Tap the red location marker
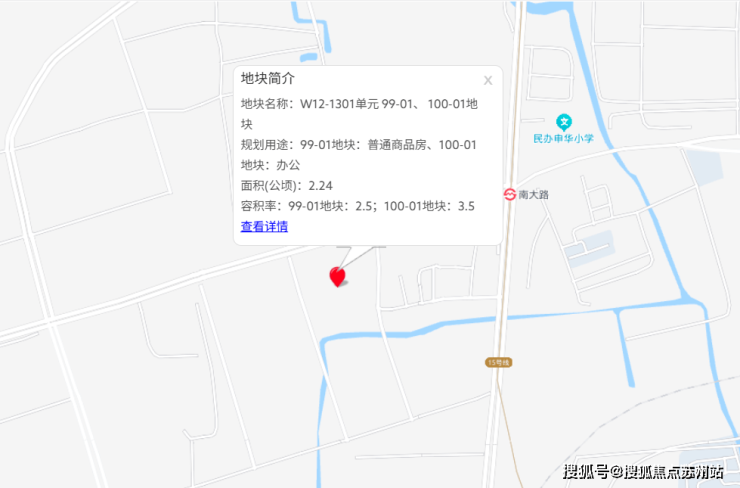This screenshot has height=488, width=740. [337, 276]
